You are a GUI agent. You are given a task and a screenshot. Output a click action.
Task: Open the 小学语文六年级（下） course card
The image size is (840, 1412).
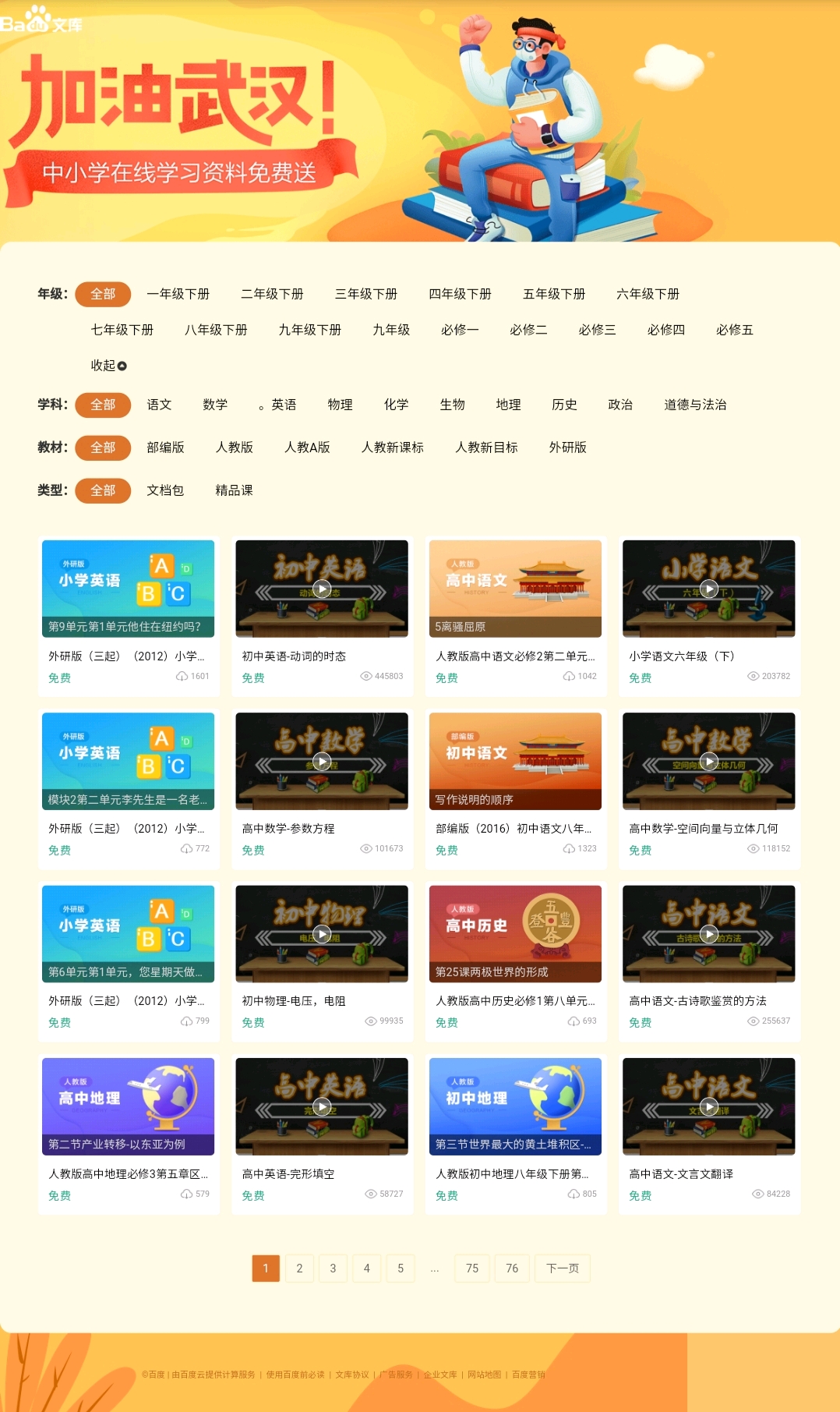(708, 589)
